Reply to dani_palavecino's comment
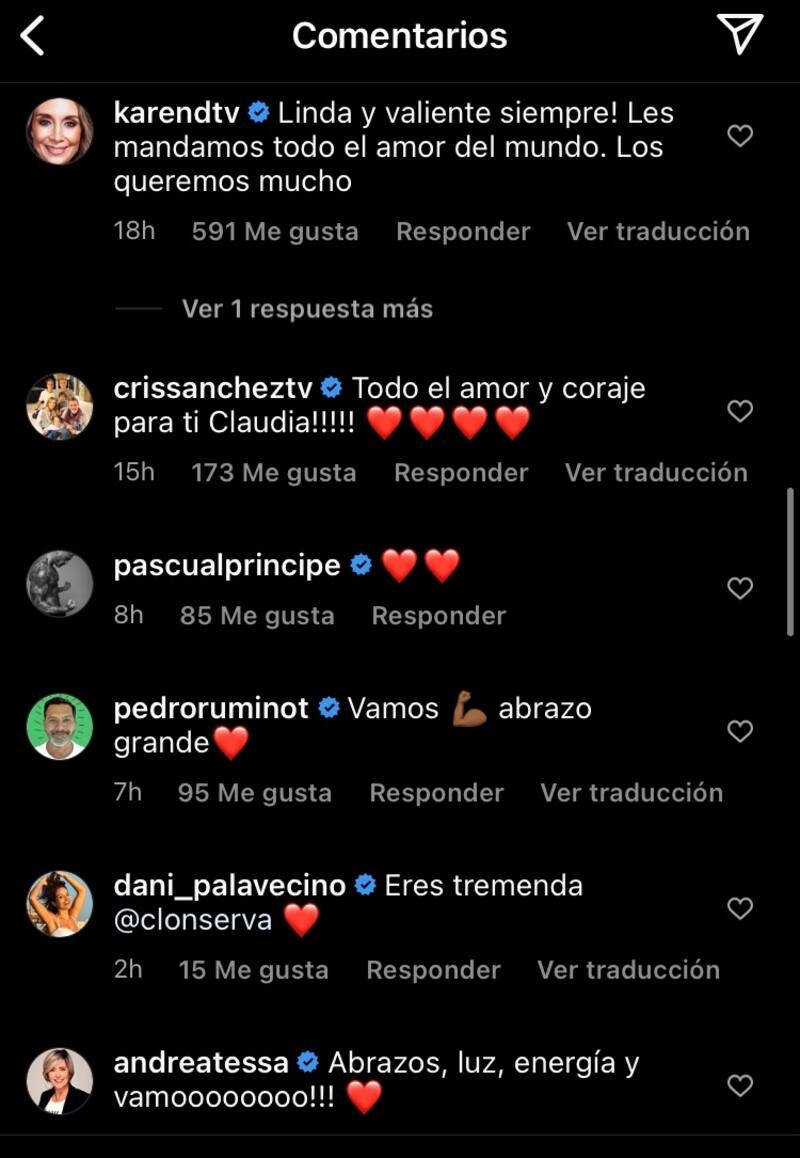 (433, 970)
